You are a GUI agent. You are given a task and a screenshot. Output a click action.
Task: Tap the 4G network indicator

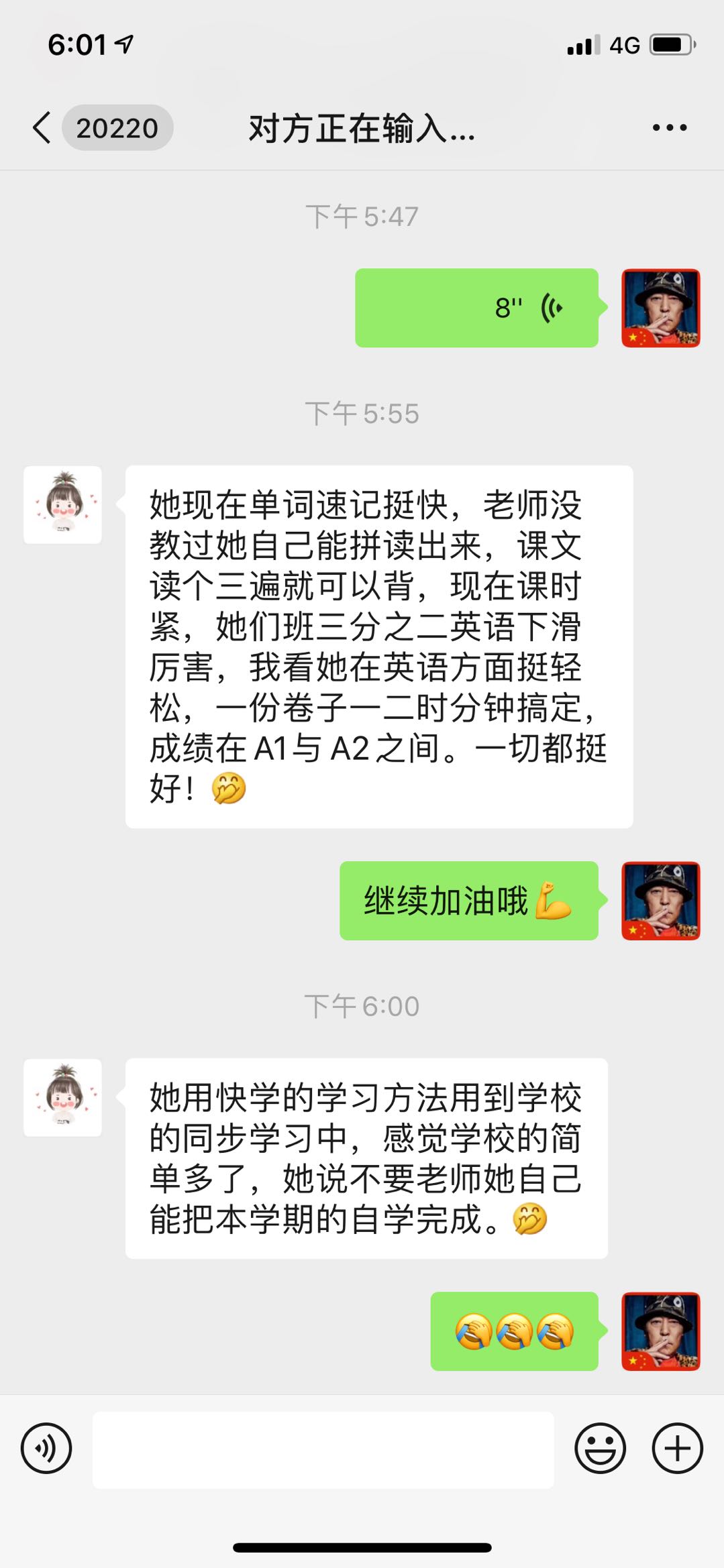click(625, 44)
